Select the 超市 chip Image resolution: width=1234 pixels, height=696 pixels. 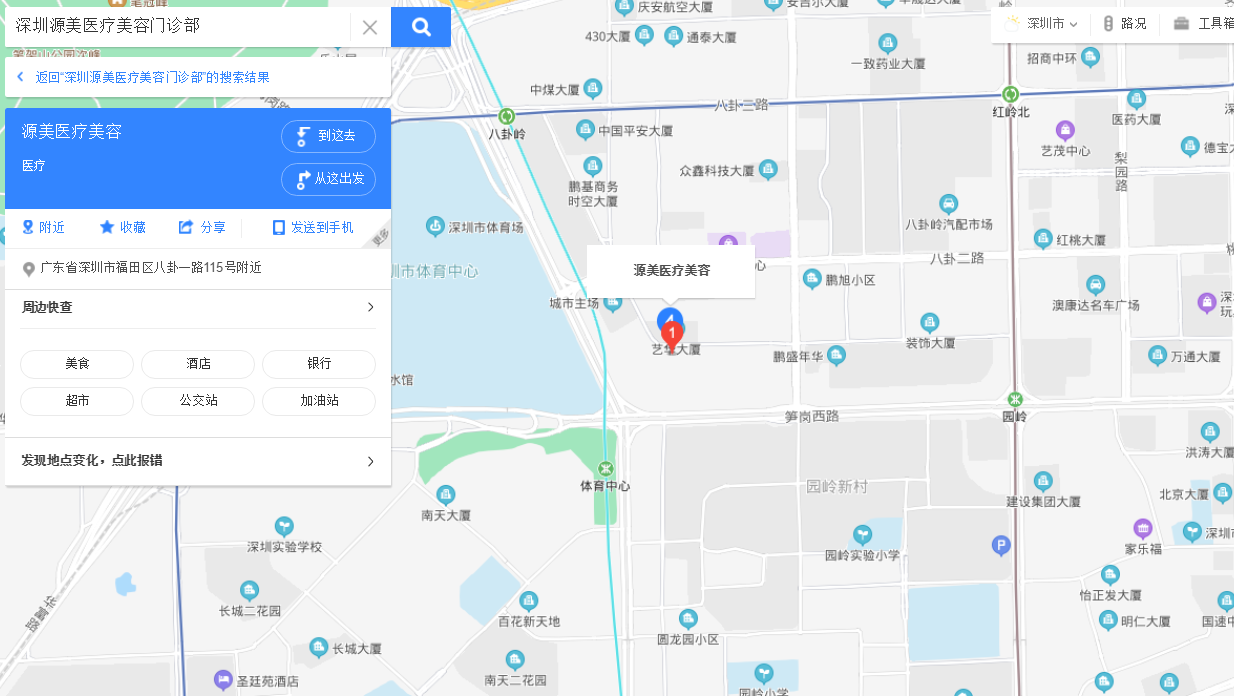77,401
